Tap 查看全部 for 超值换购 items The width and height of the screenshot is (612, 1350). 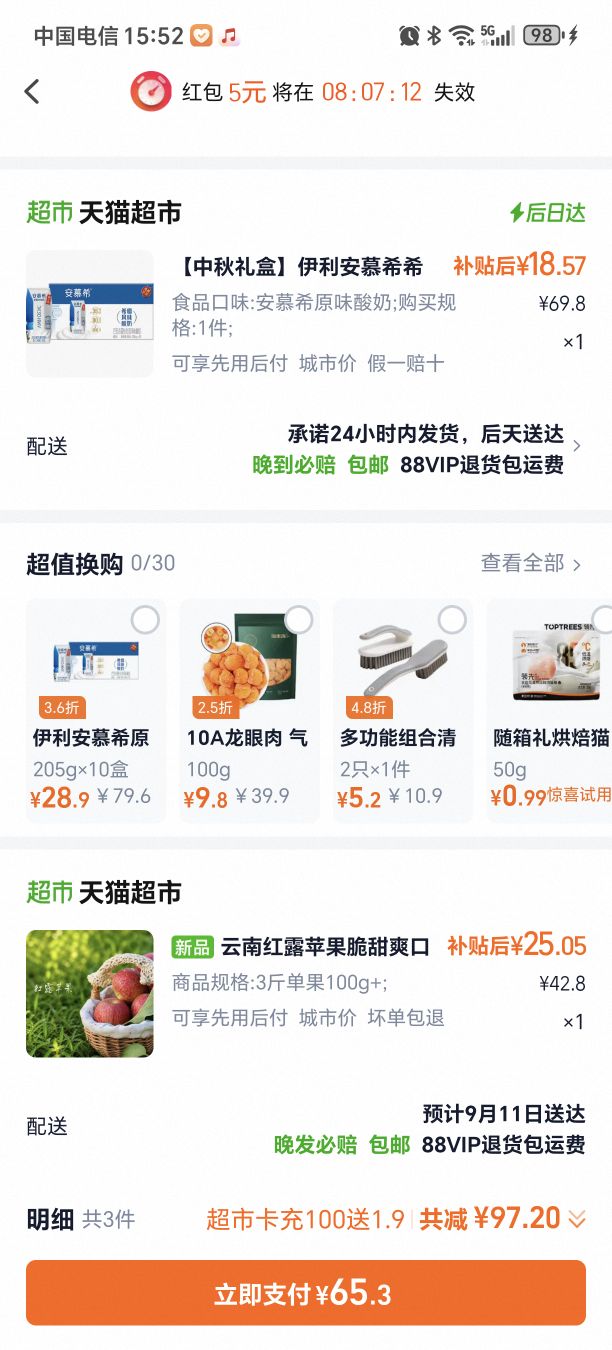pos(531,563)
